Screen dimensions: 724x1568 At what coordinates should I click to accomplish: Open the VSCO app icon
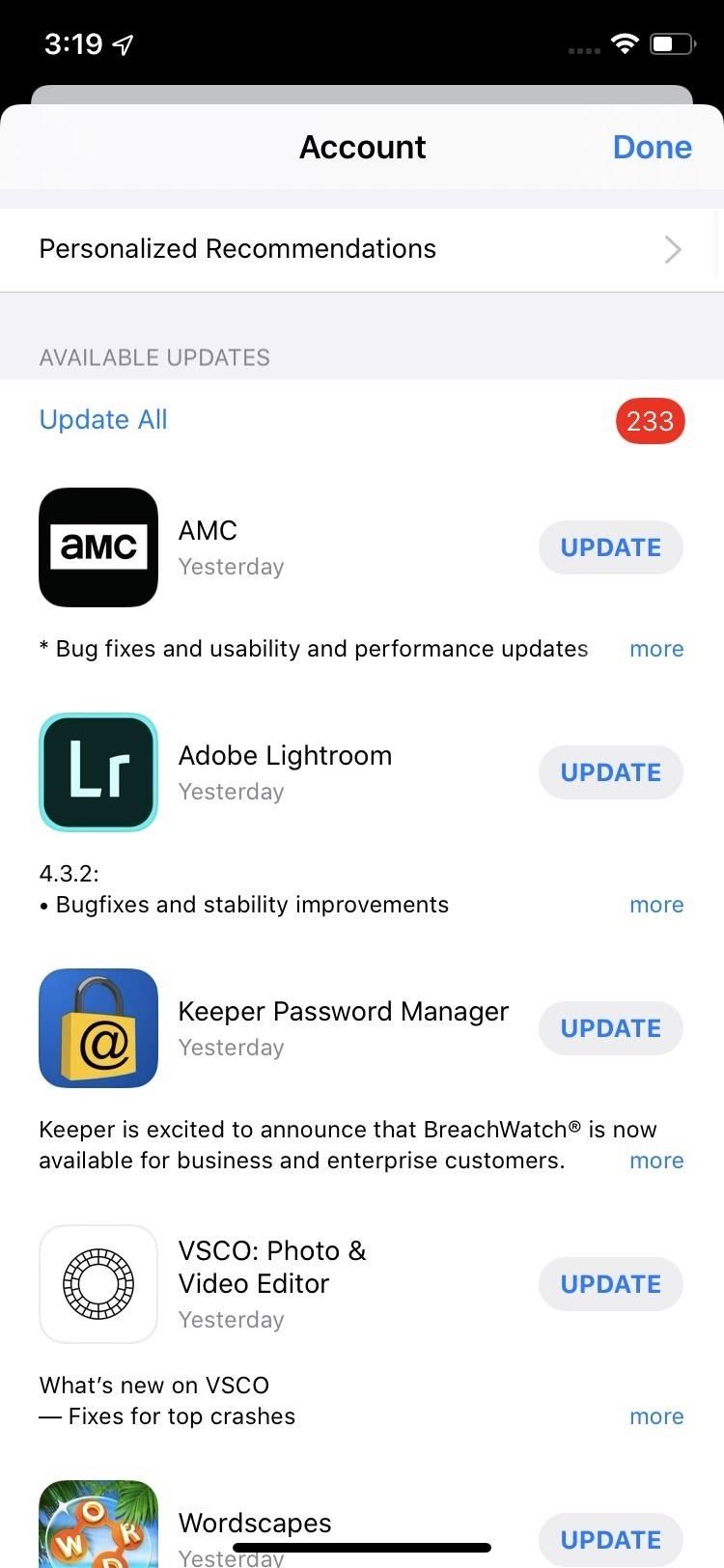tap(97, 1283)
